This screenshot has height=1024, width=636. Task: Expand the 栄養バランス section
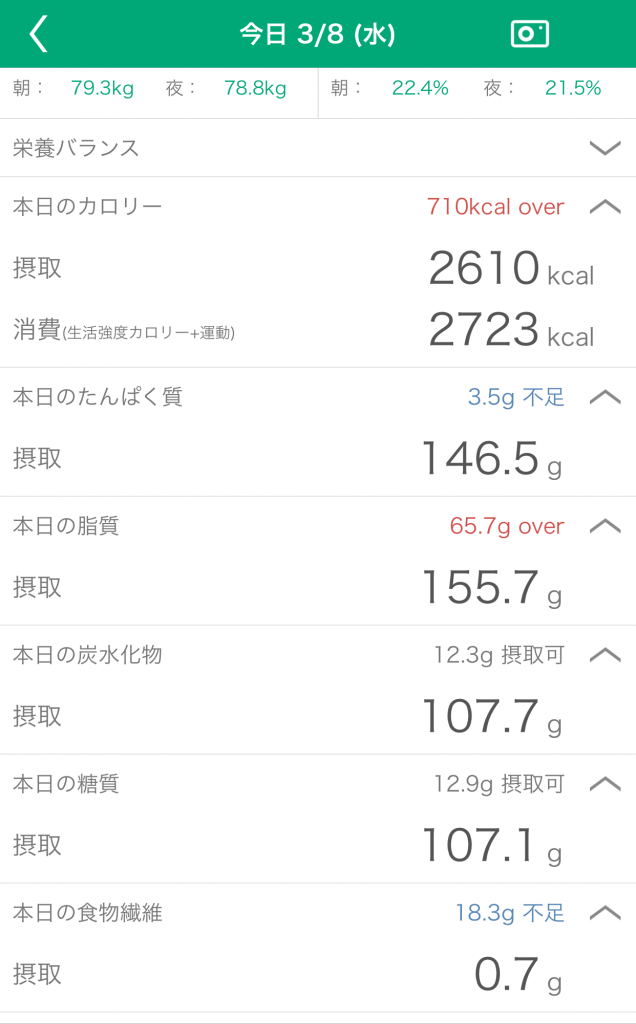605,148
